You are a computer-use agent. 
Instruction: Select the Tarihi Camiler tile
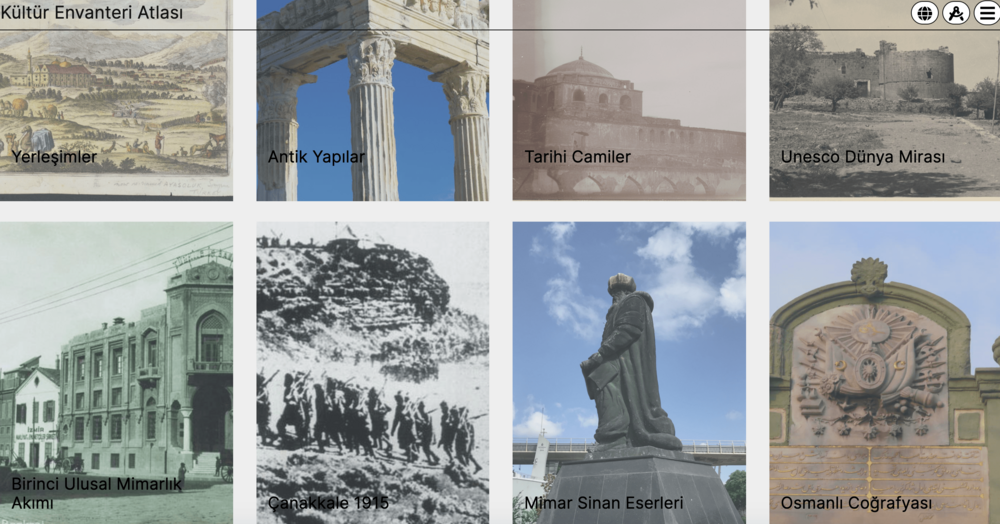[x=629, y=110]
